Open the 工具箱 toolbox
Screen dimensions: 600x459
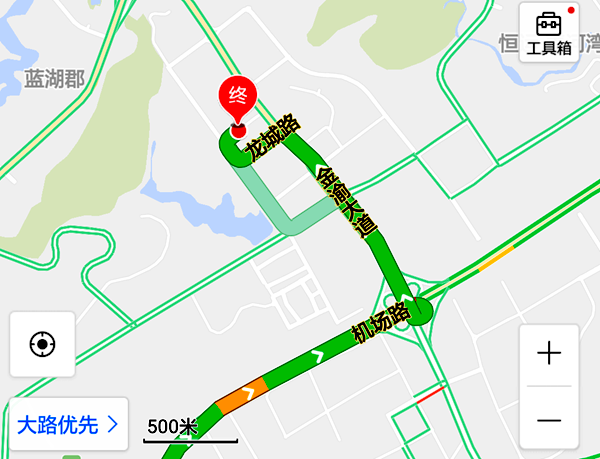pos(549,33)
